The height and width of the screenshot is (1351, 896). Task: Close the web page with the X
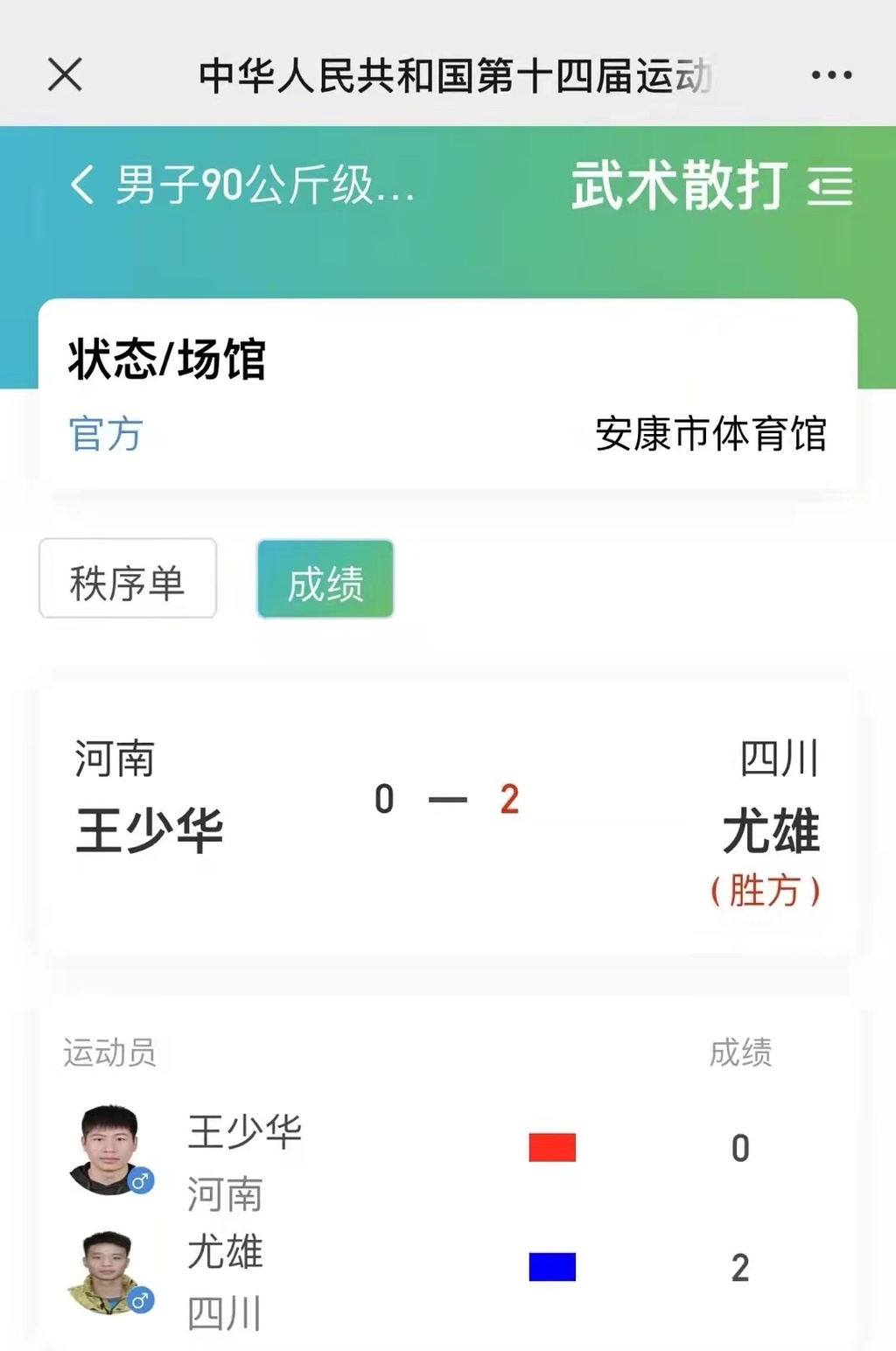click(66, 74)
